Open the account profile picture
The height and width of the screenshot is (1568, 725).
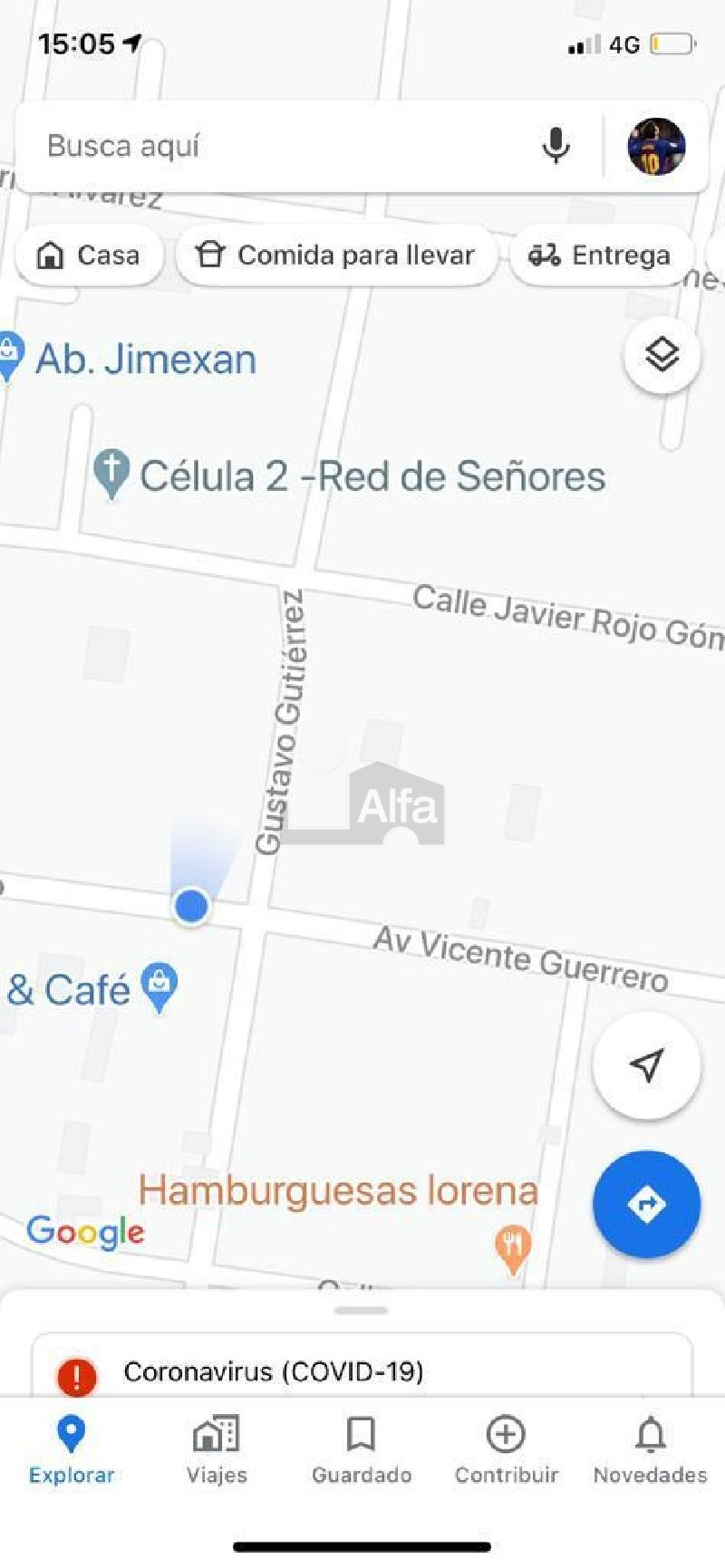656,146
